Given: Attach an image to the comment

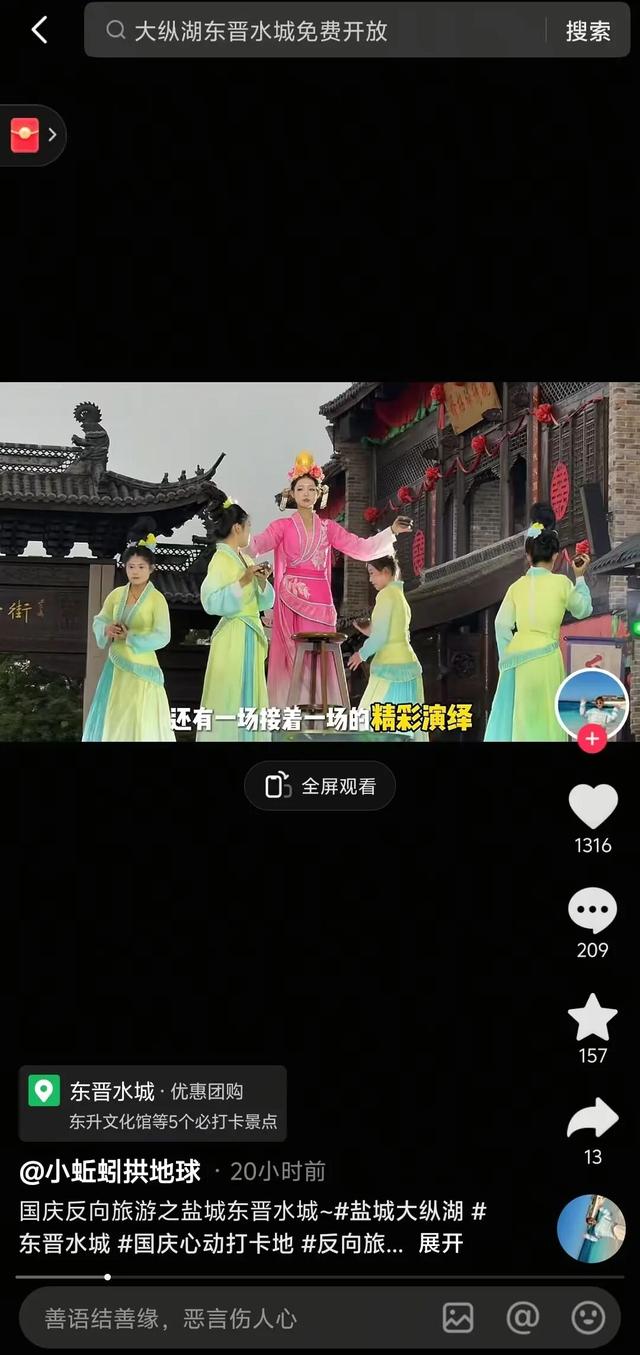Looking at the screenshot, I should pyautogui.click(x=458, y=1318).
